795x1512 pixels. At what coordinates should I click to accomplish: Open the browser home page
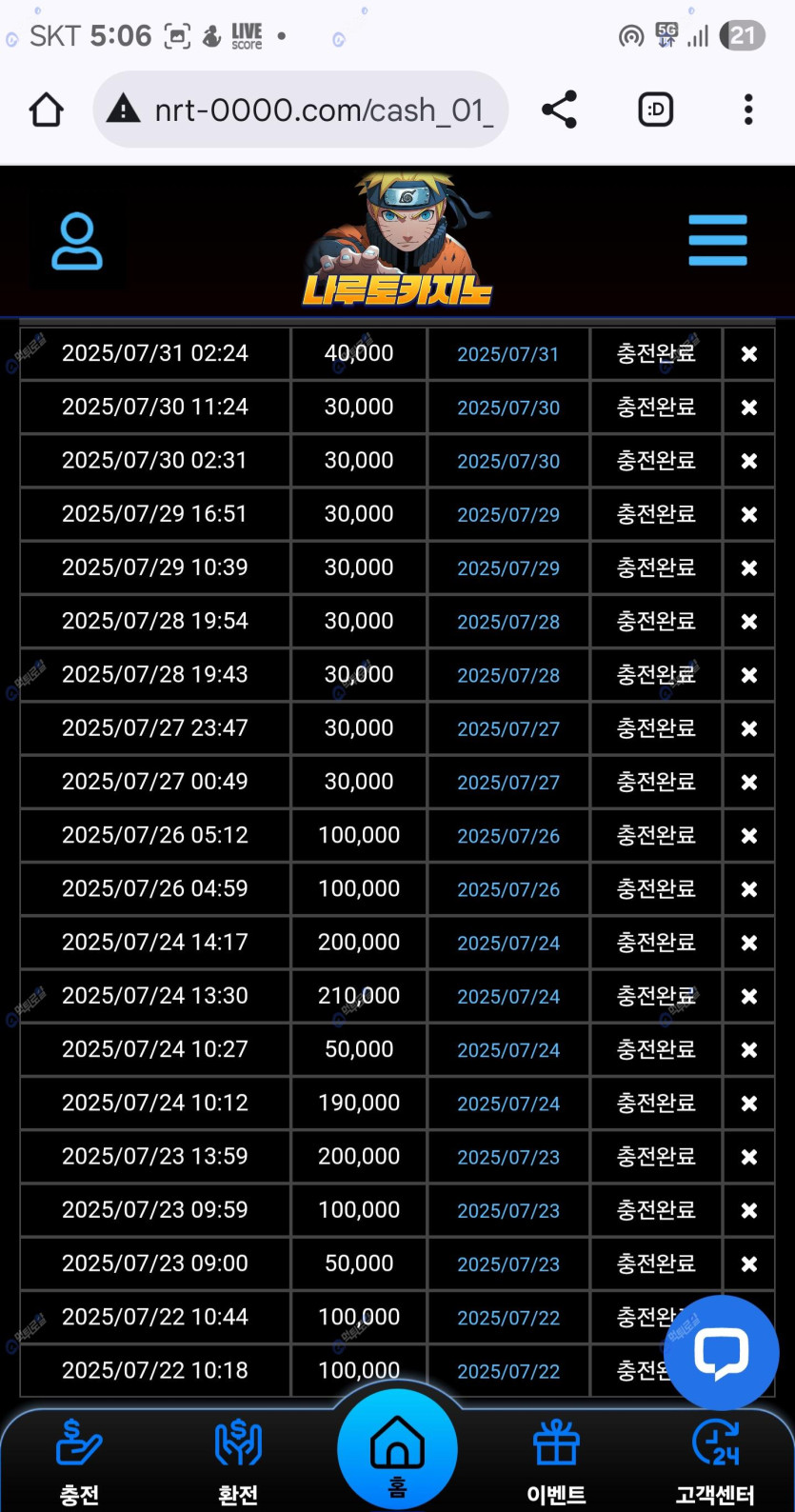[46, 110]
